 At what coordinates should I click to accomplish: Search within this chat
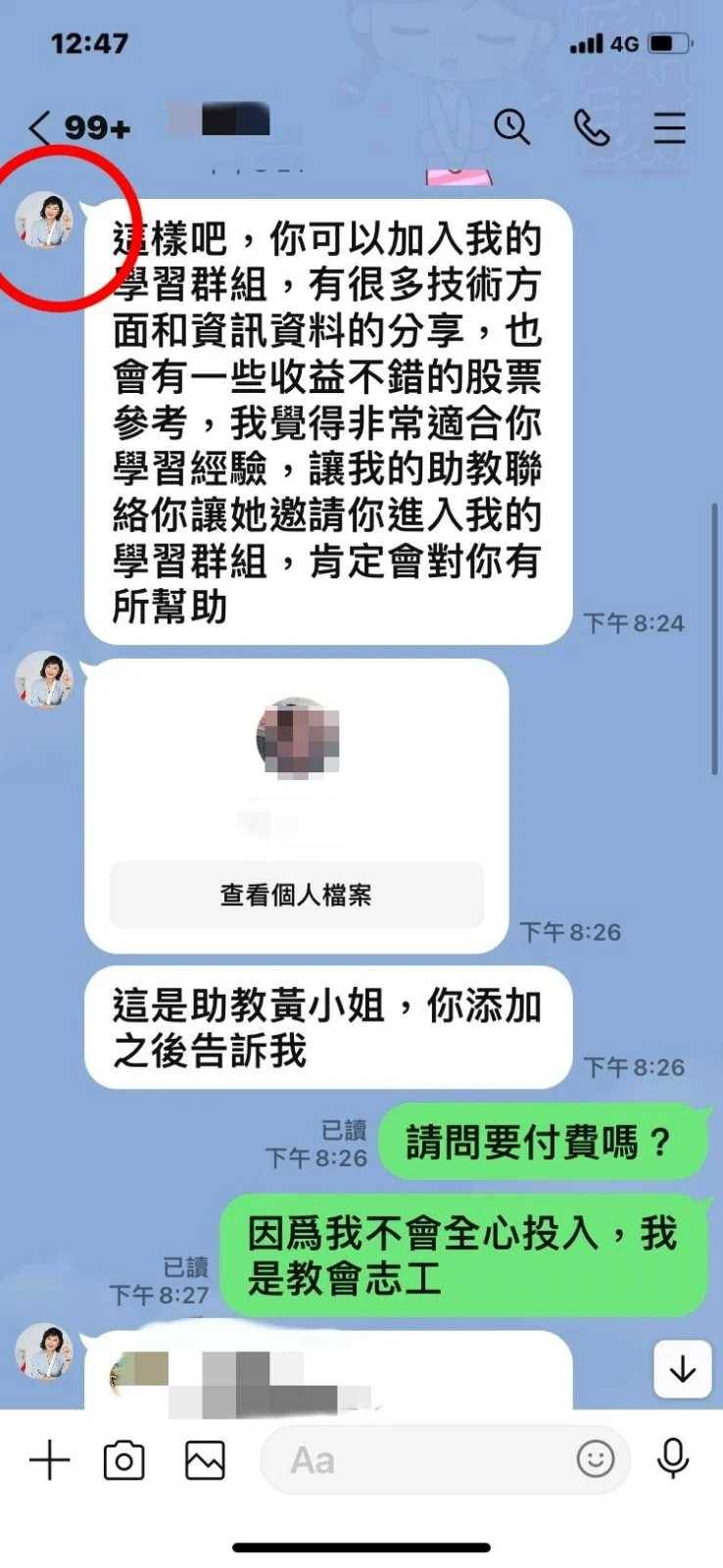[511, 127]
